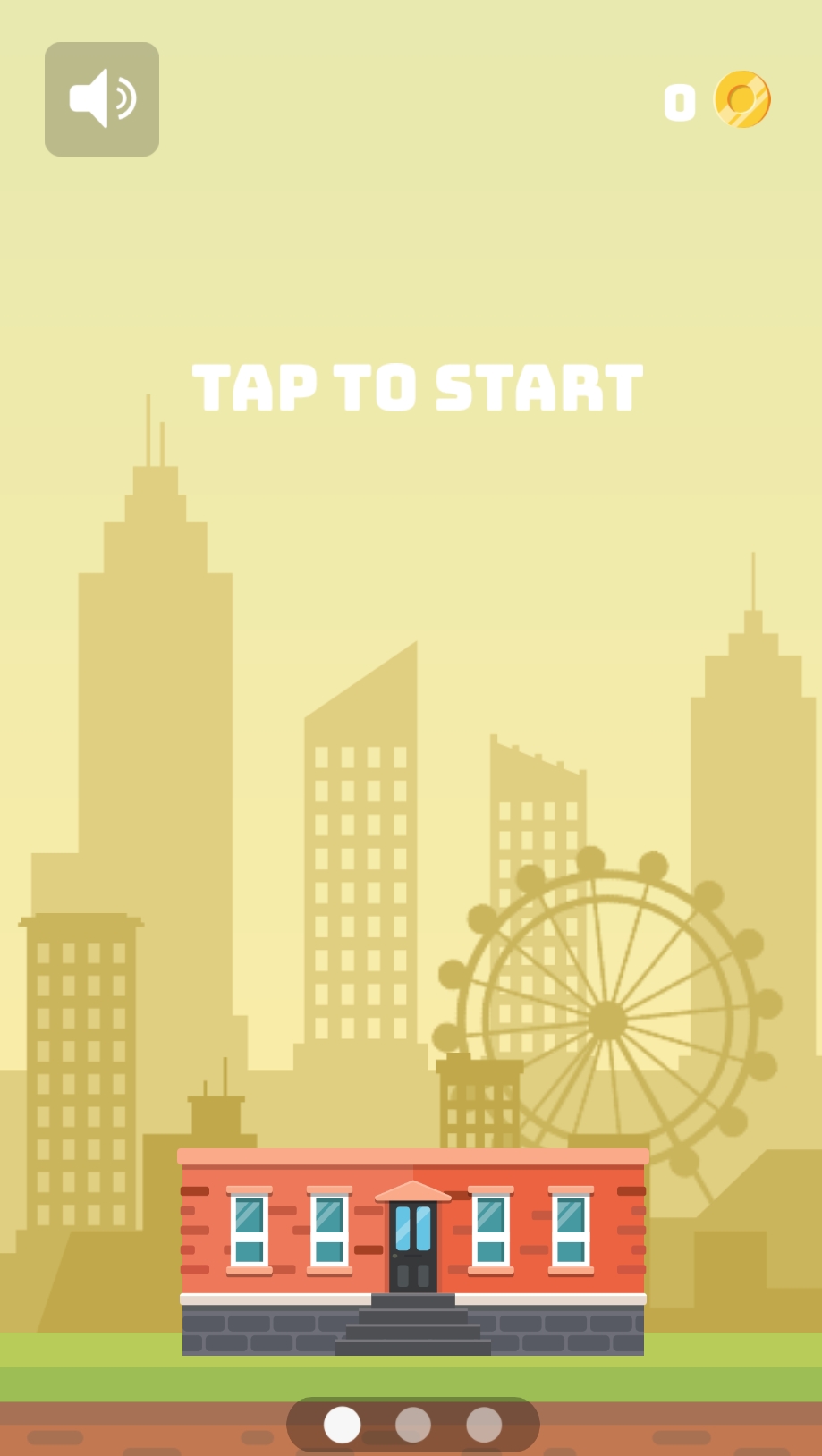Tap to start the game
822x1456 pixels.
click(x=417, y=388)
